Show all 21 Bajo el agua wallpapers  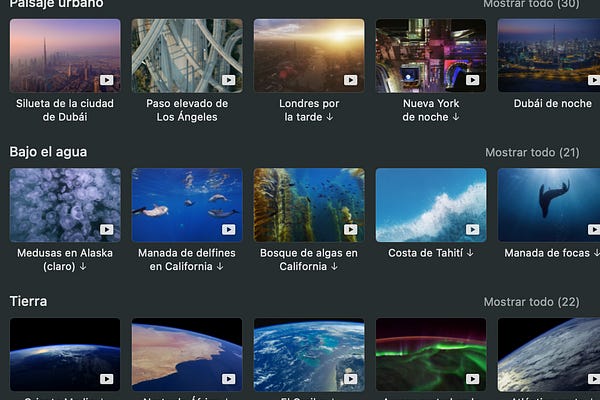coord(532,152)
